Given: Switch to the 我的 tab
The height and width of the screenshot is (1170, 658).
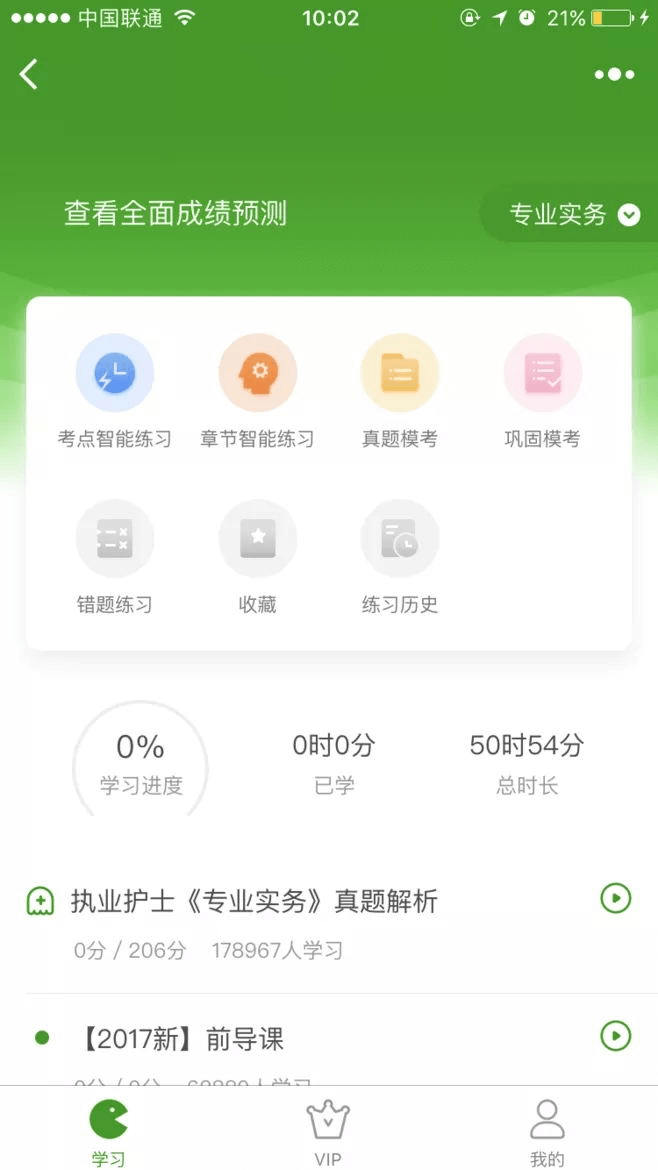Looking at the screenshot, I should pos(547,1133).
